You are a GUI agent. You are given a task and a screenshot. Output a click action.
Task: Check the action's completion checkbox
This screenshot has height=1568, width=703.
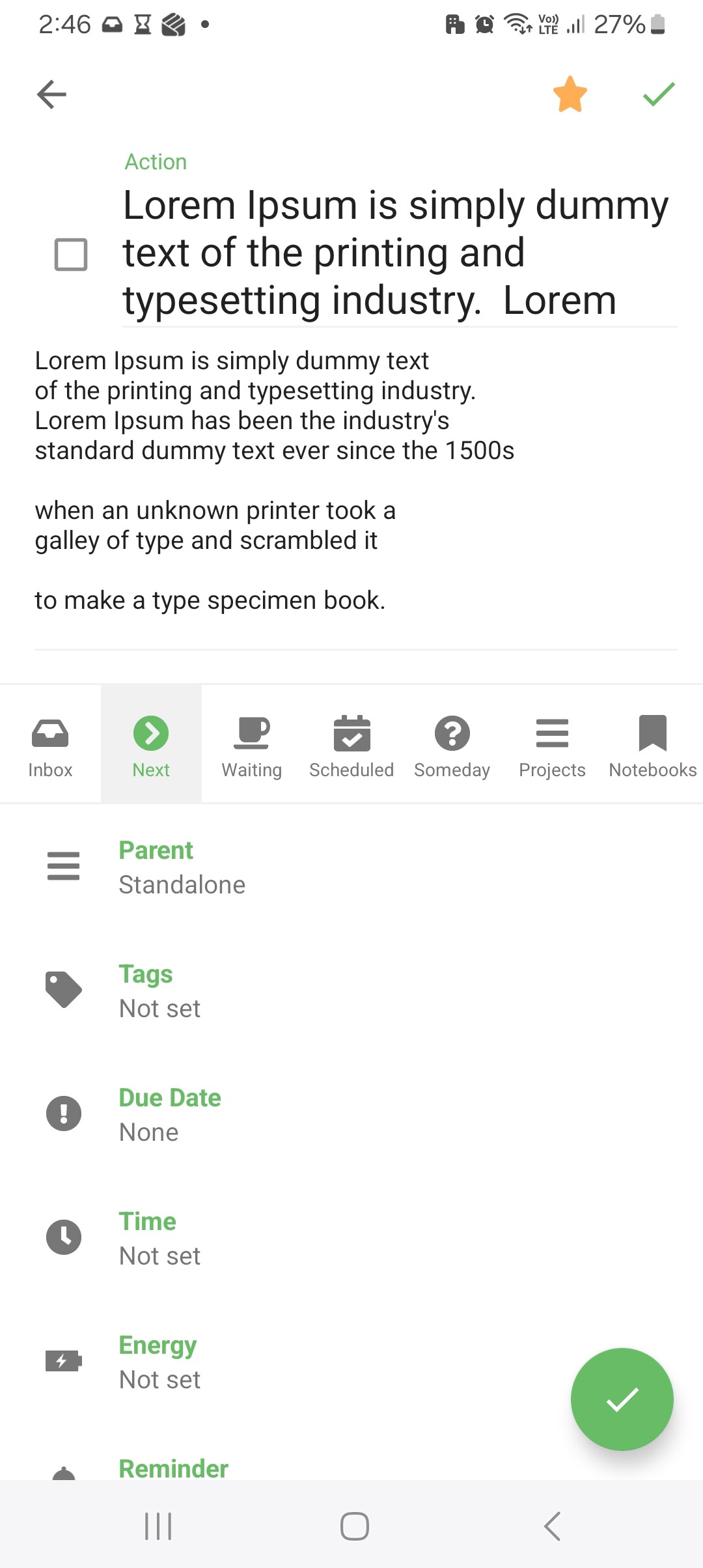(71, 254)
